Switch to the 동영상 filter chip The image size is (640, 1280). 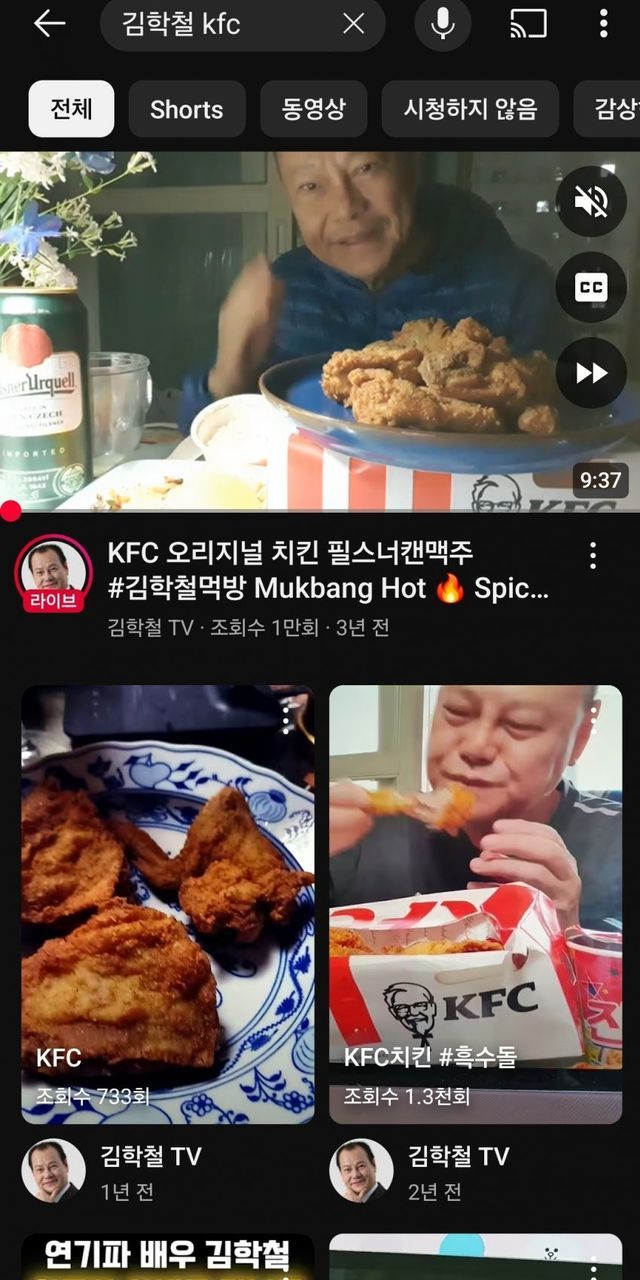click(x=314, y=109)
